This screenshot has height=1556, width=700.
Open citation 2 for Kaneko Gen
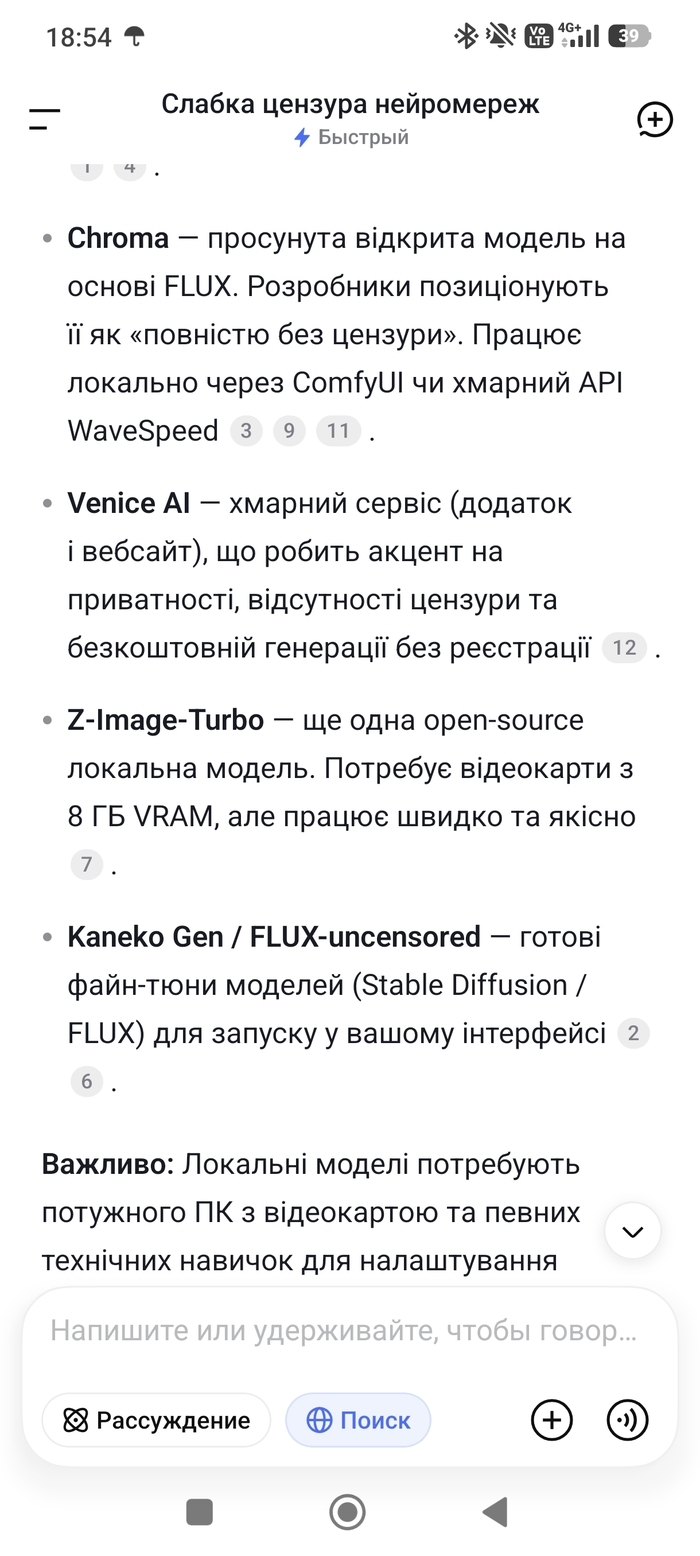coord(633,1033)
